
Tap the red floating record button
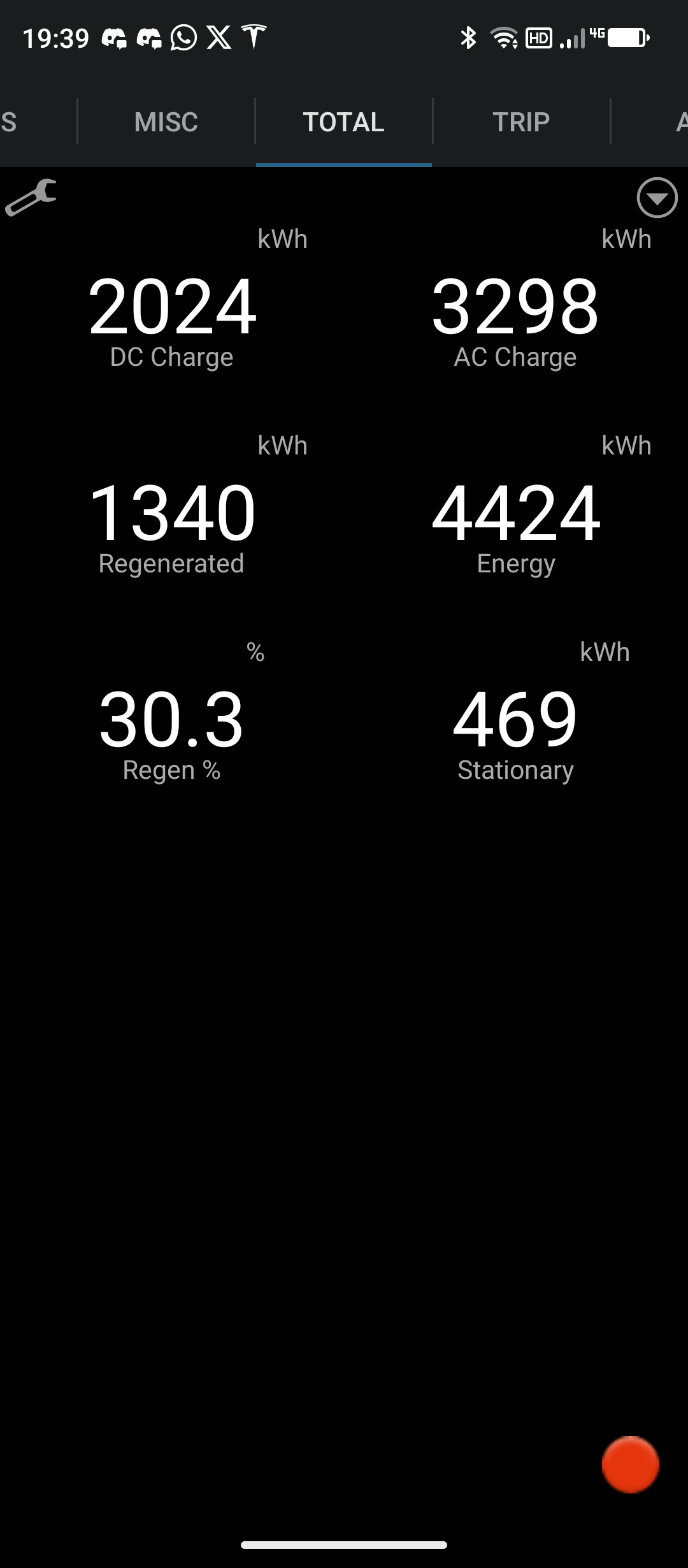tap(630, 1464)
